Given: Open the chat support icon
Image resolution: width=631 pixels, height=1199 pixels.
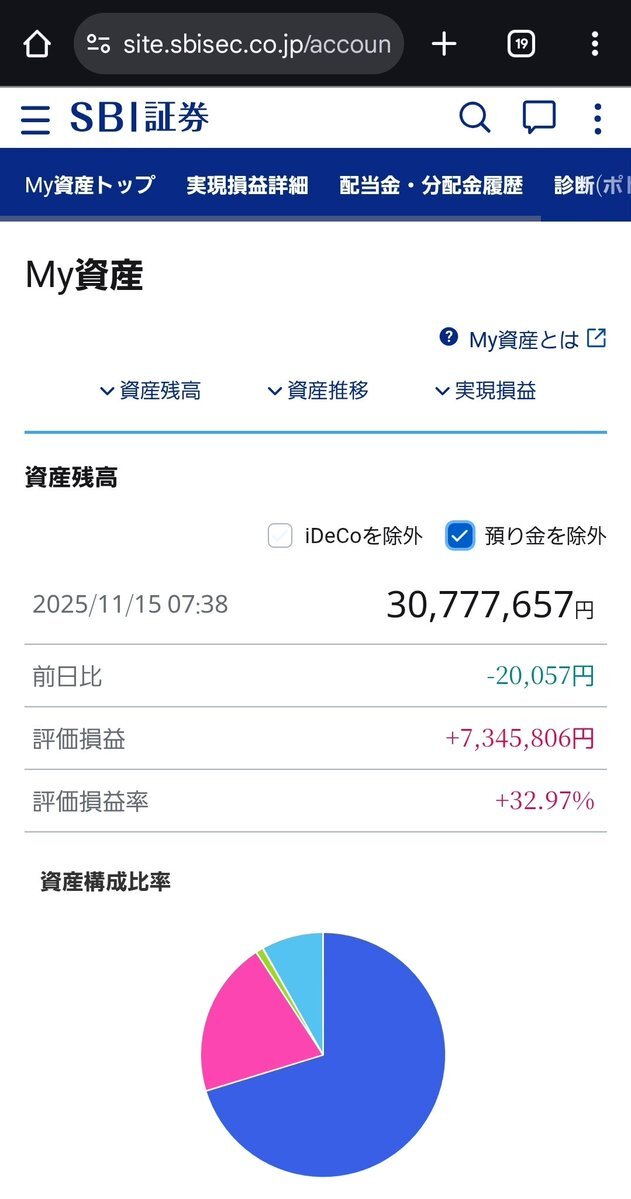Looking at the screenshot, I should [539, 118].
